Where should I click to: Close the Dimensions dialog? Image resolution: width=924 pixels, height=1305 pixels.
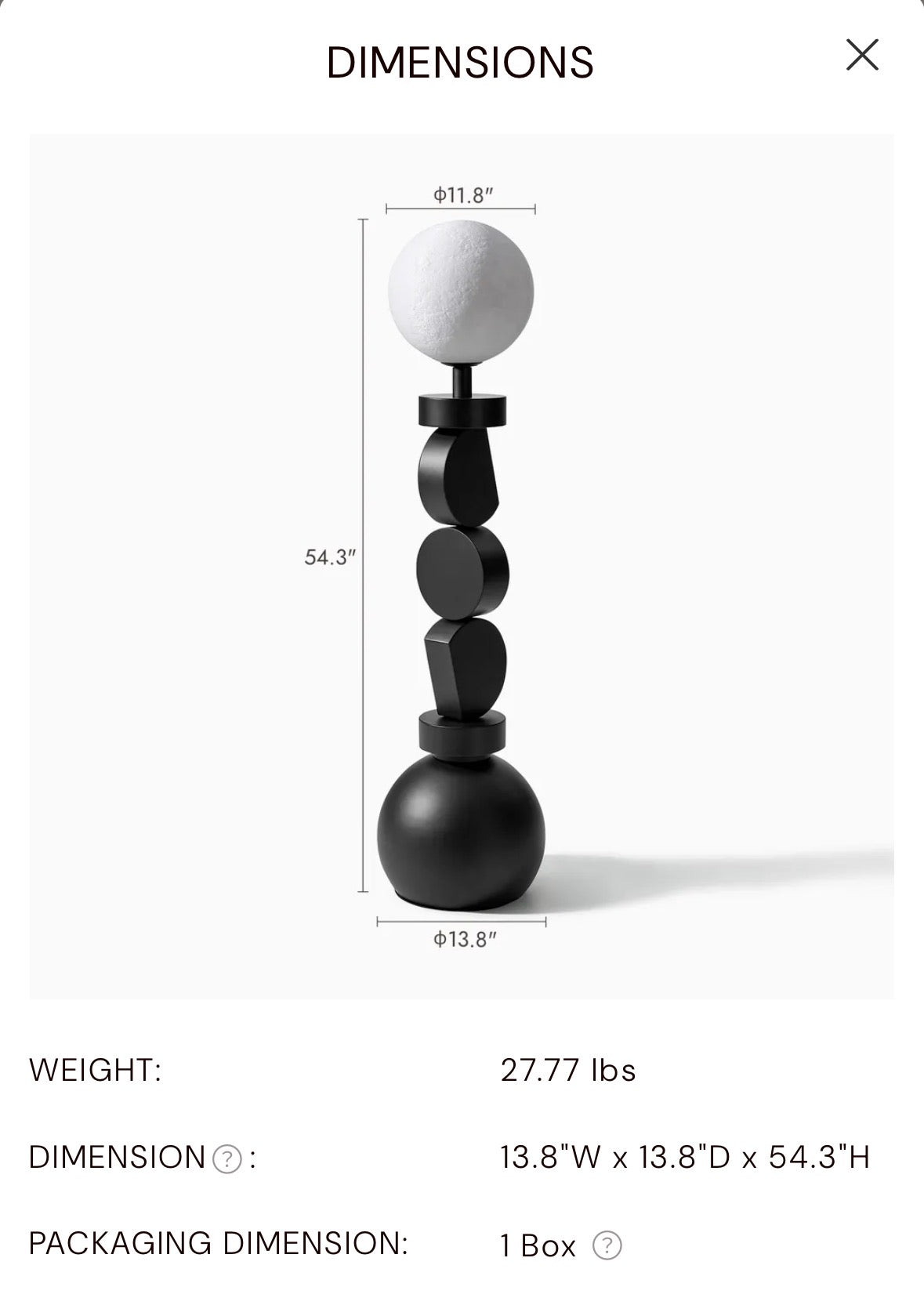(x=862, y=56)
